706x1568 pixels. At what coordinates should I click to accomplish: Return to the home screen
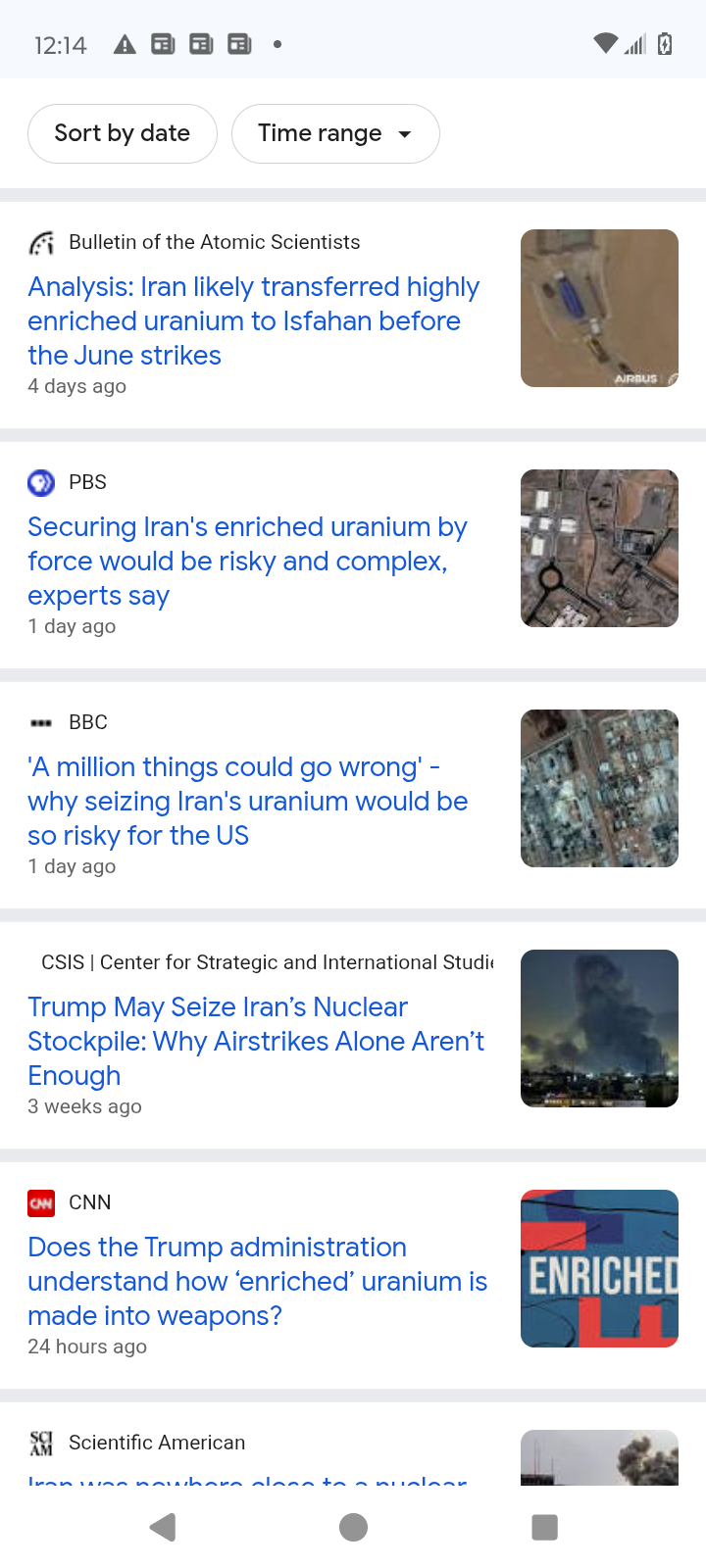[353, 1527]
